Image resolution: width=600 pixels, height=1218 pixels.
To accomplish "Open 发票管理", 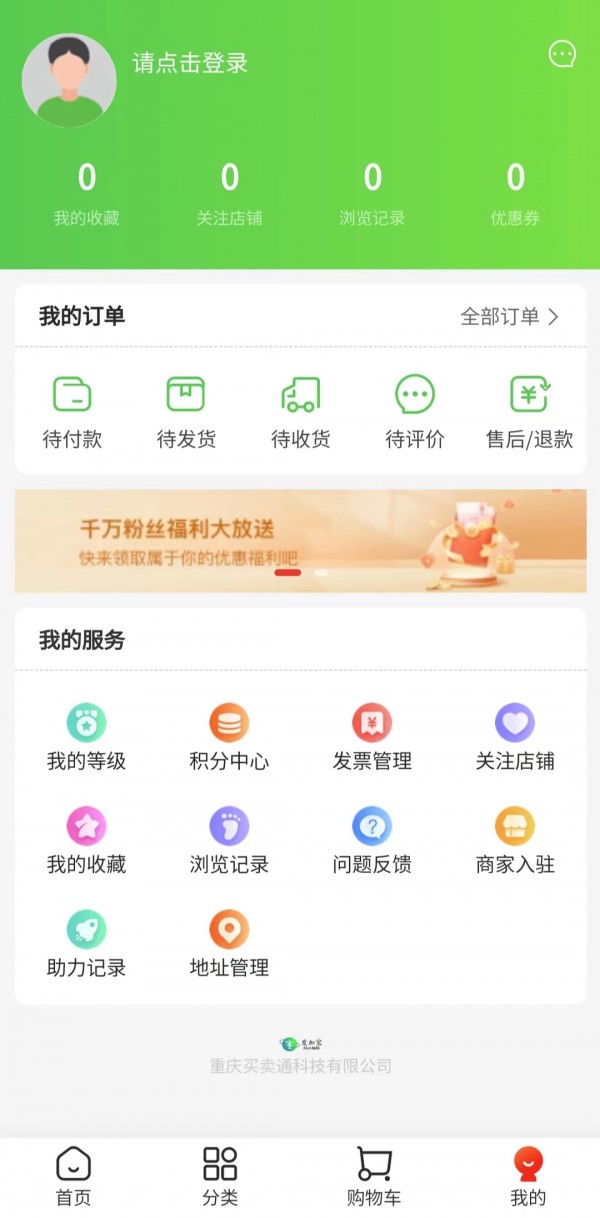I will [x=372, y=737].
